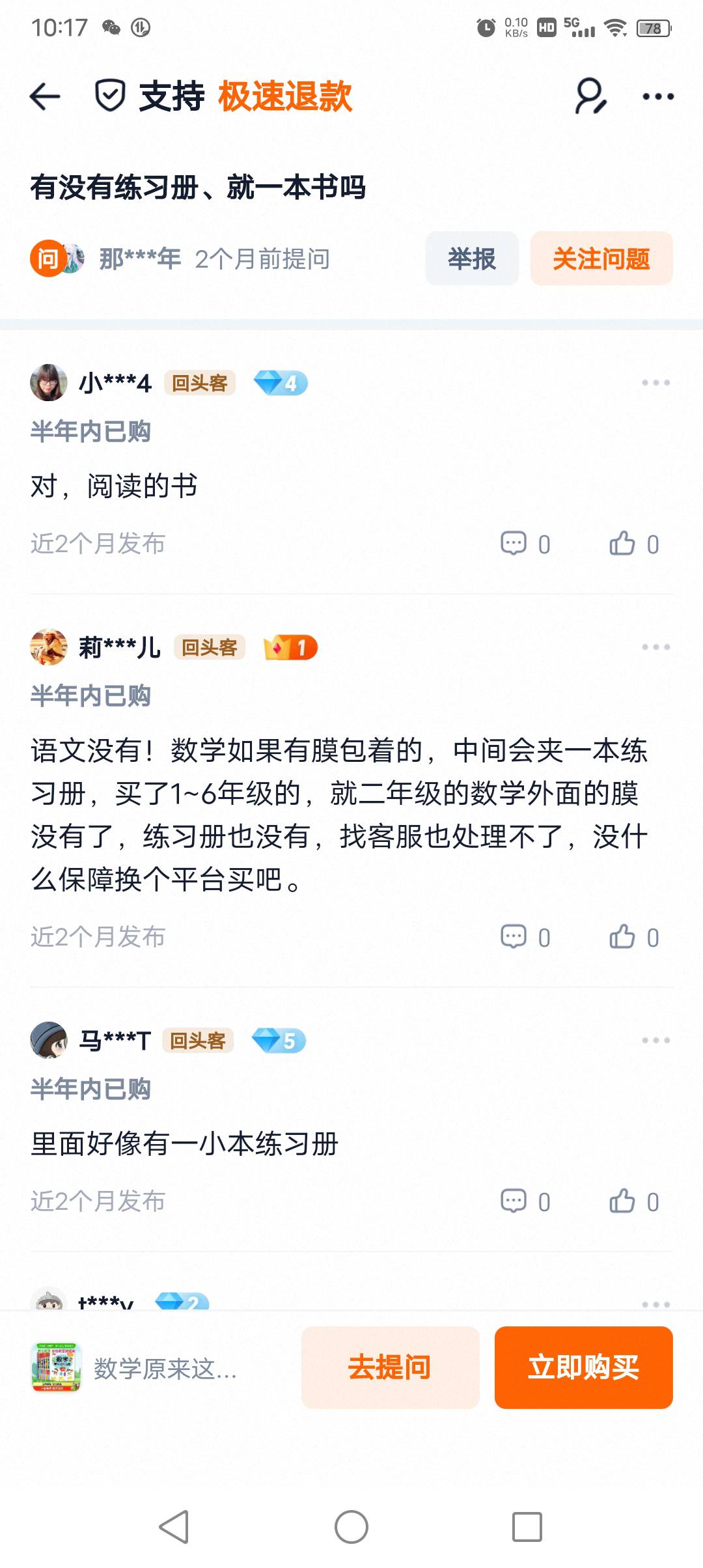Tap the comment bubble under 对，阅读的书
Screen dimensions: 703x1568
(x=514, y=544)
